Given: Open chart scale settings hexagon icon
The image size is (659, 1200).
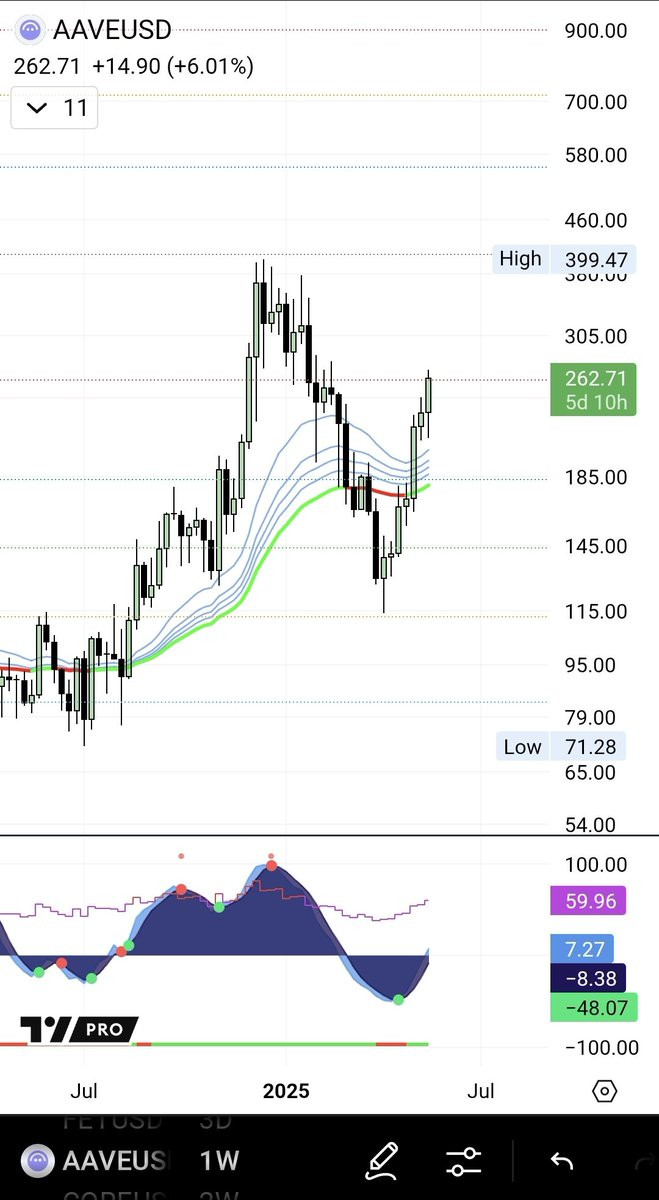Looking at the screenshot, I should tap(604, 1090).
